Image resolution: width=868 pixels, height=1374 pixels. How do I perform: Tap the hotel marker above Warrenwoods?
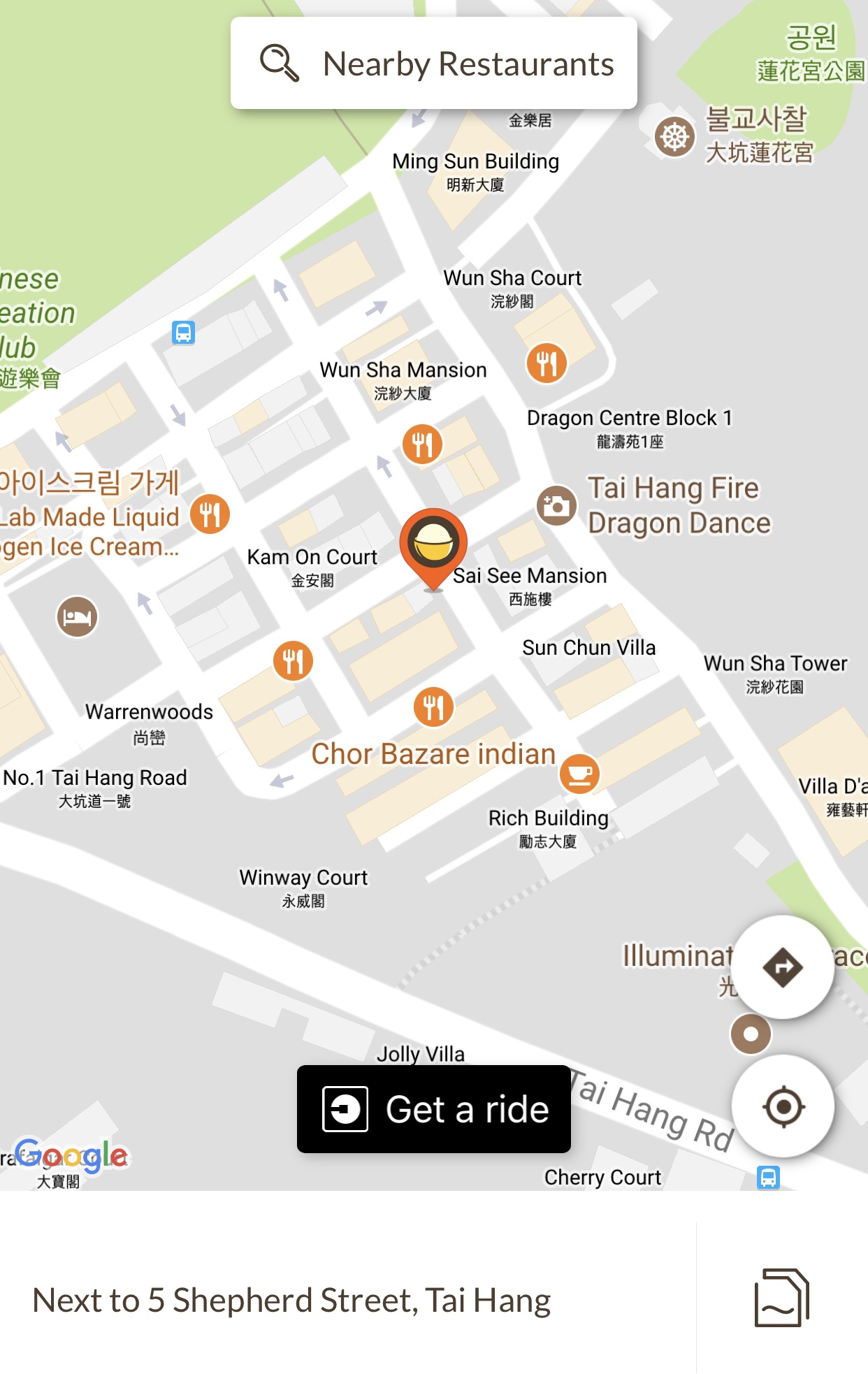click(x=77, y=616)
